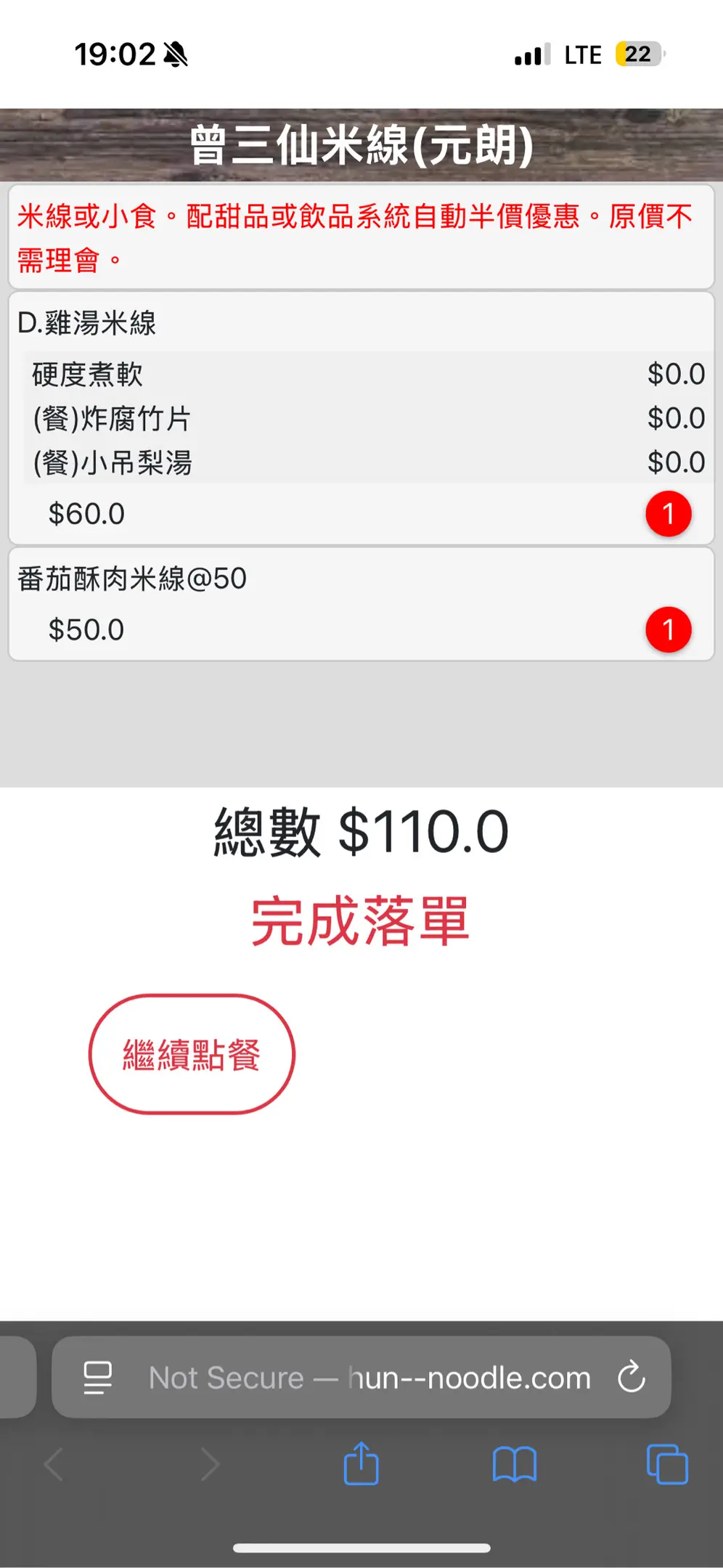
Task: Open the D.雞湯米線 order item
Action: tap(361, 418)
